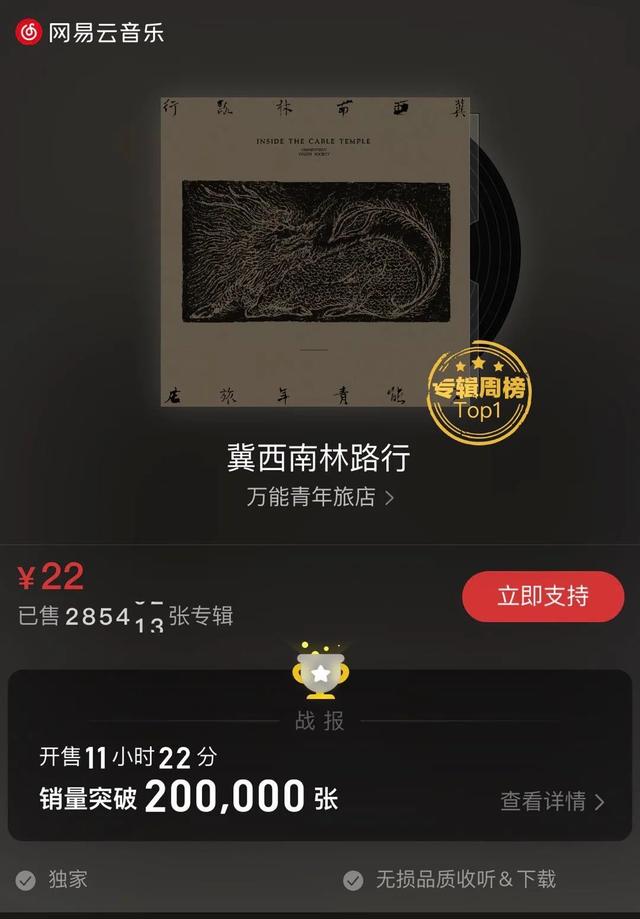Tap the 立即支持 button

coord(543,597)
